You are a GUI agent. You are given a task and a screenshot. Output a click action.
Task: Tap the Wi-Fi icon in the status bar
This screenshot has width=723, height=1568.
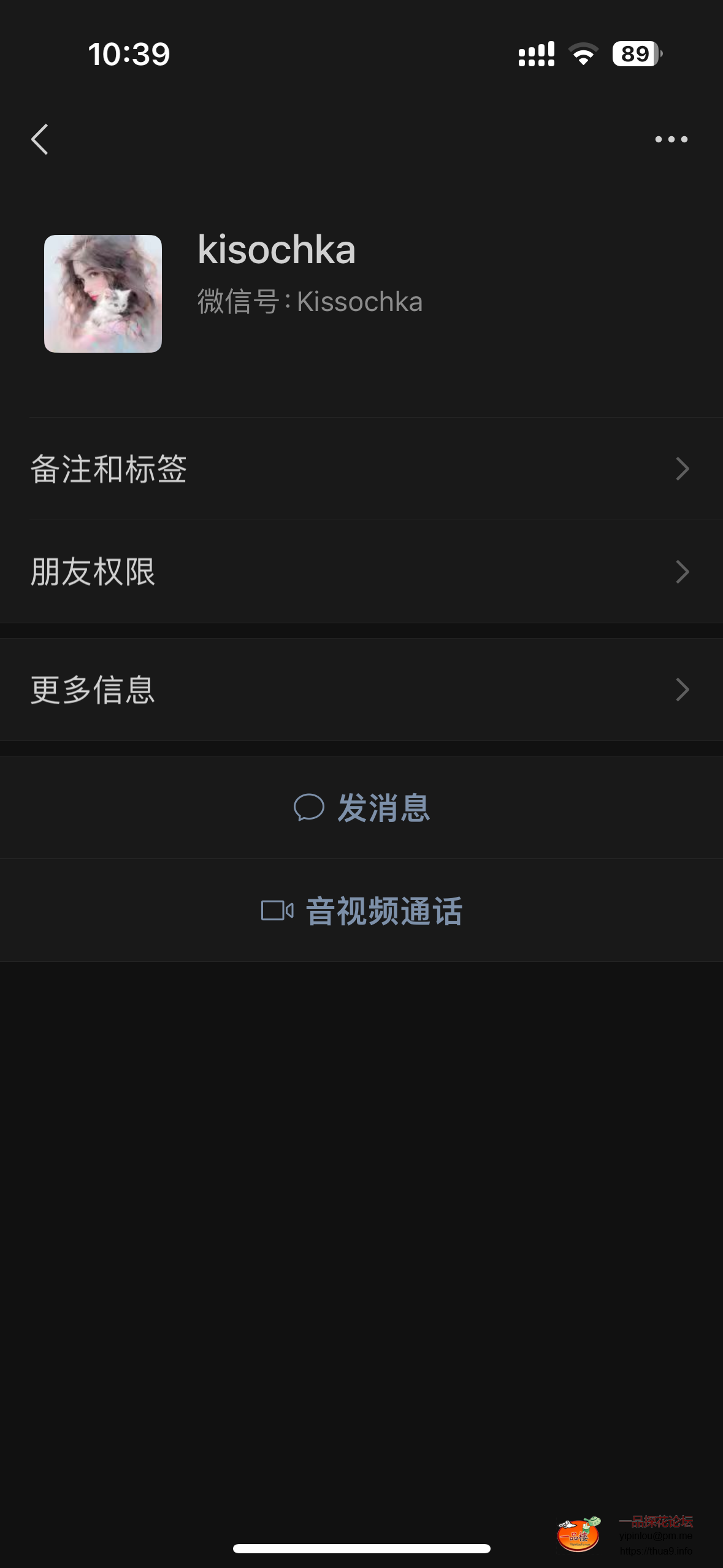[x=582, y=55]
